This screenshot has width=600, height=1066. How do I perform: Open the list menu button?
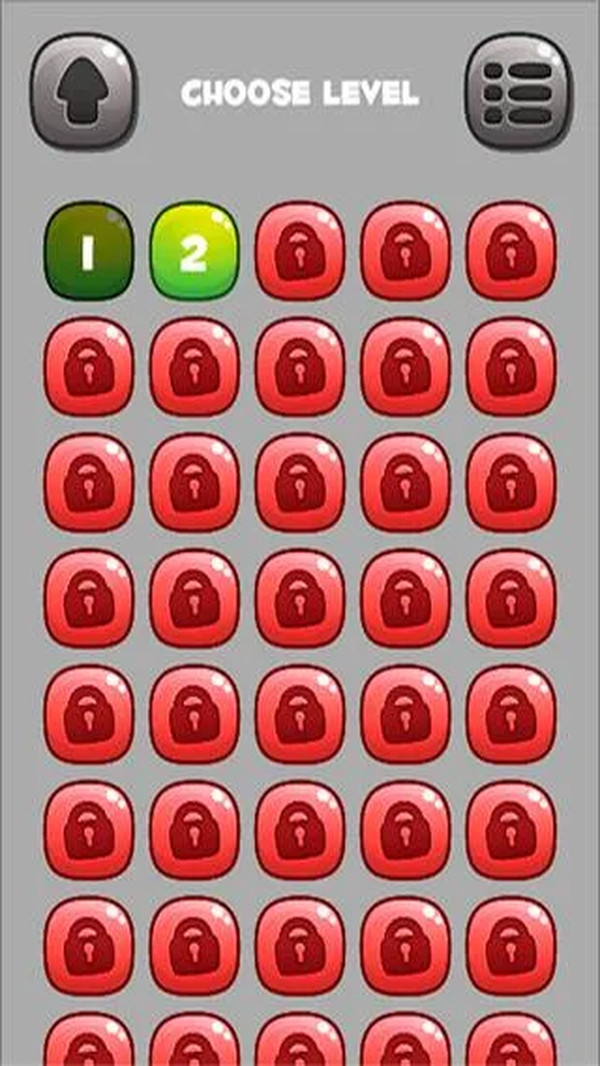point(518,91)
